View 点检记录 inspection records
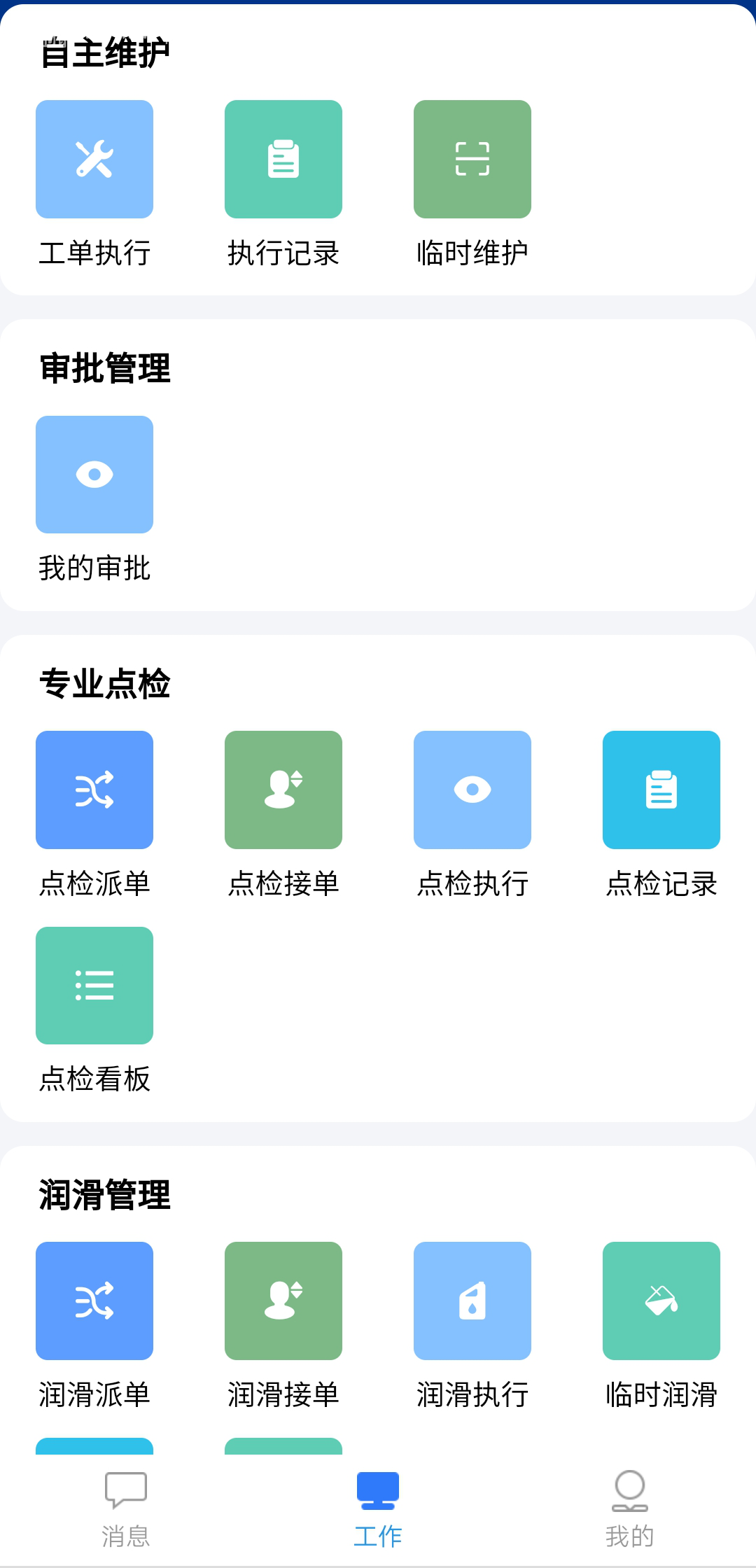756x1568 pixels. 661,790
